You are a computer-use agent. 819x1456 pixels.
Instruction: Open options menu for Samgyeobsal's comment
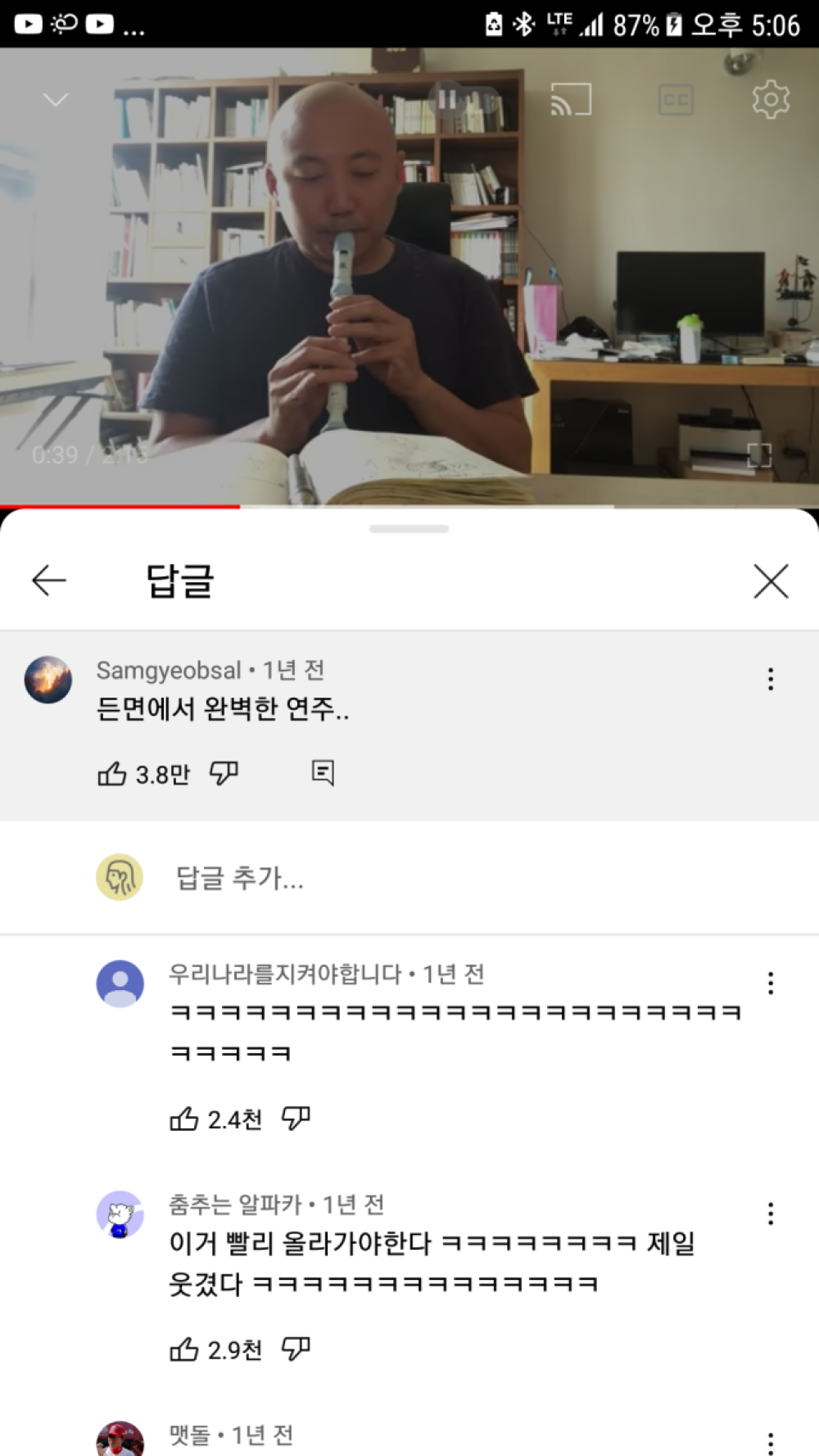pos(771,679)
